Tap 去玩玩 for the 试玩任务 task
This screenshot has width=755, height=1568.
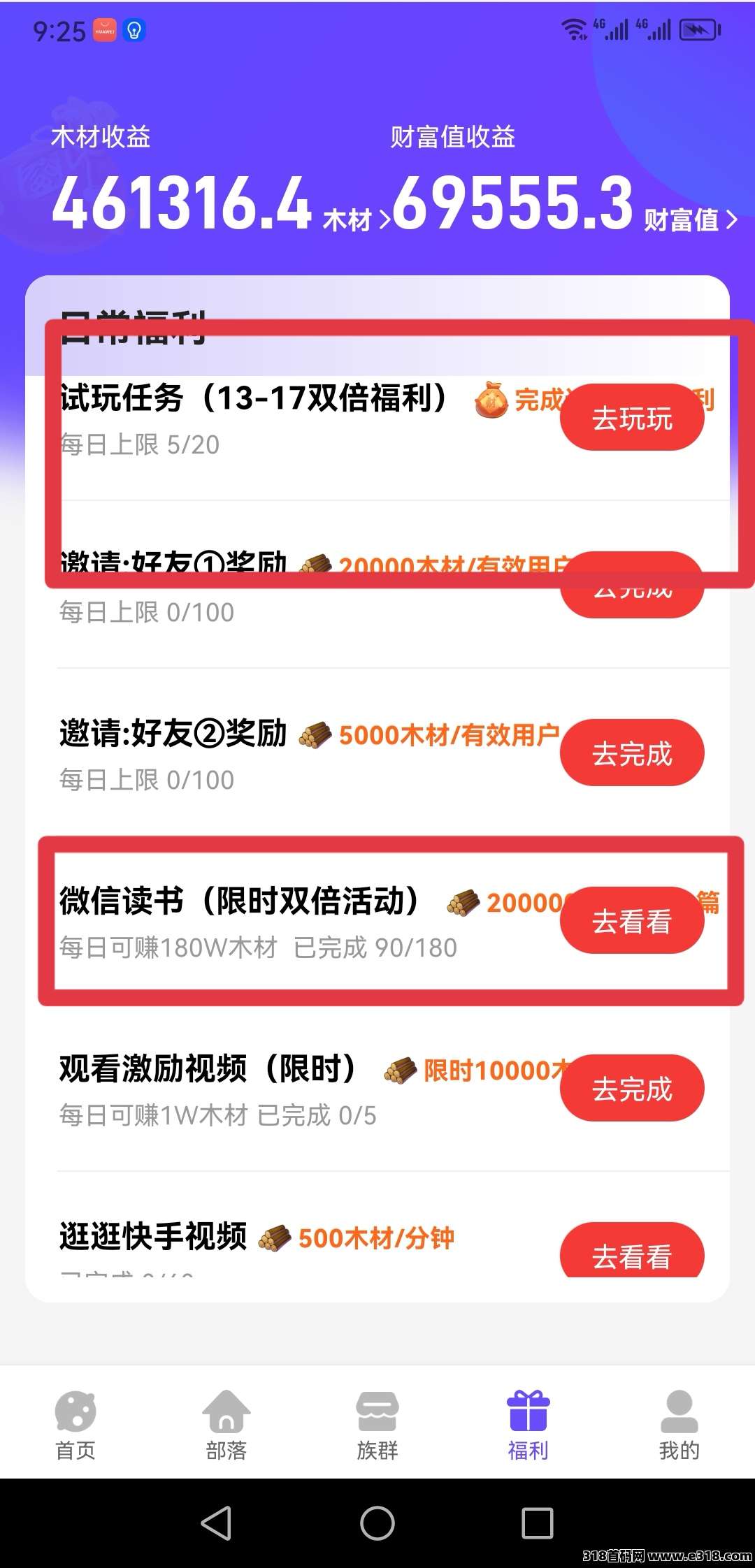coord(631,418)
